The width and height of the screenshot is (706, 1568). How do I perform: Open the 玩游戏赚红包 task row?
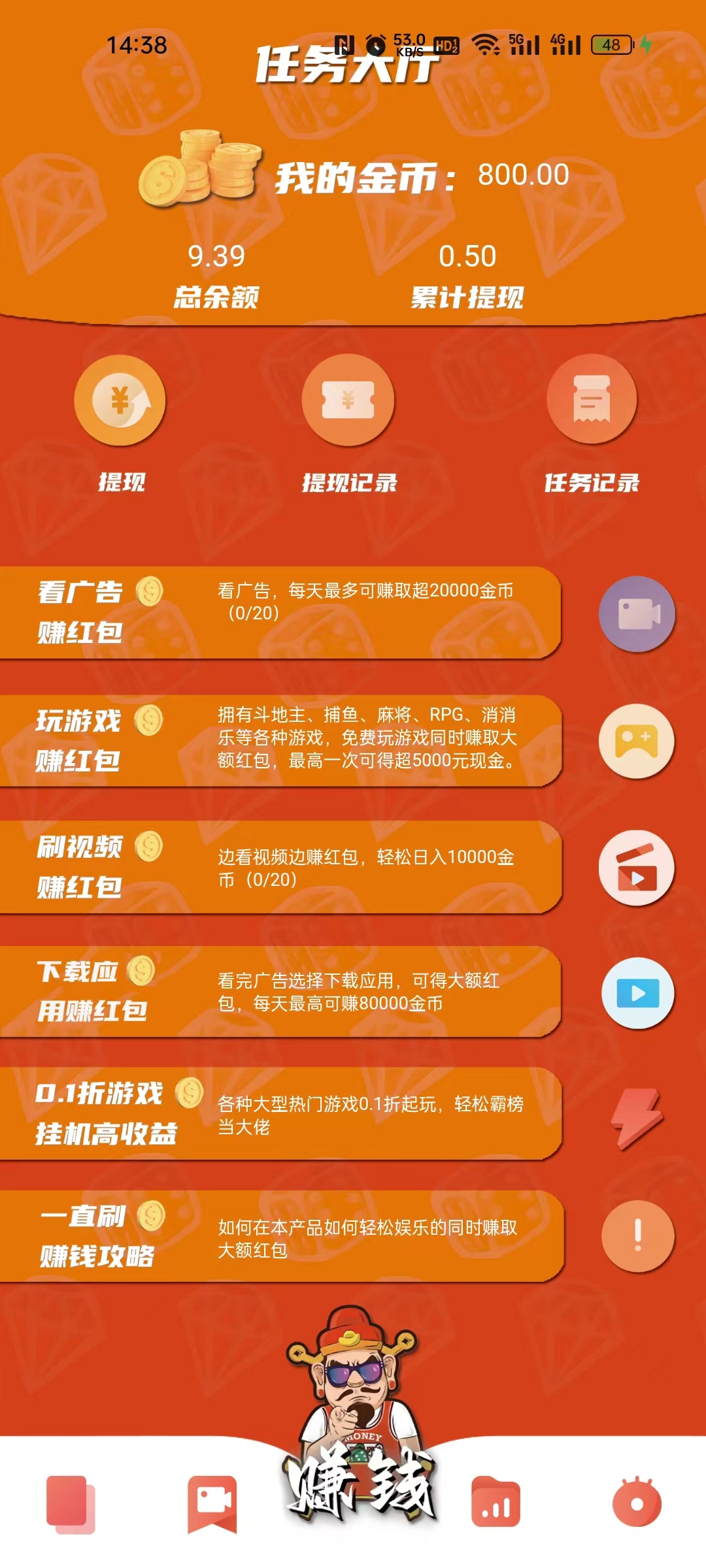pos(281,740)
